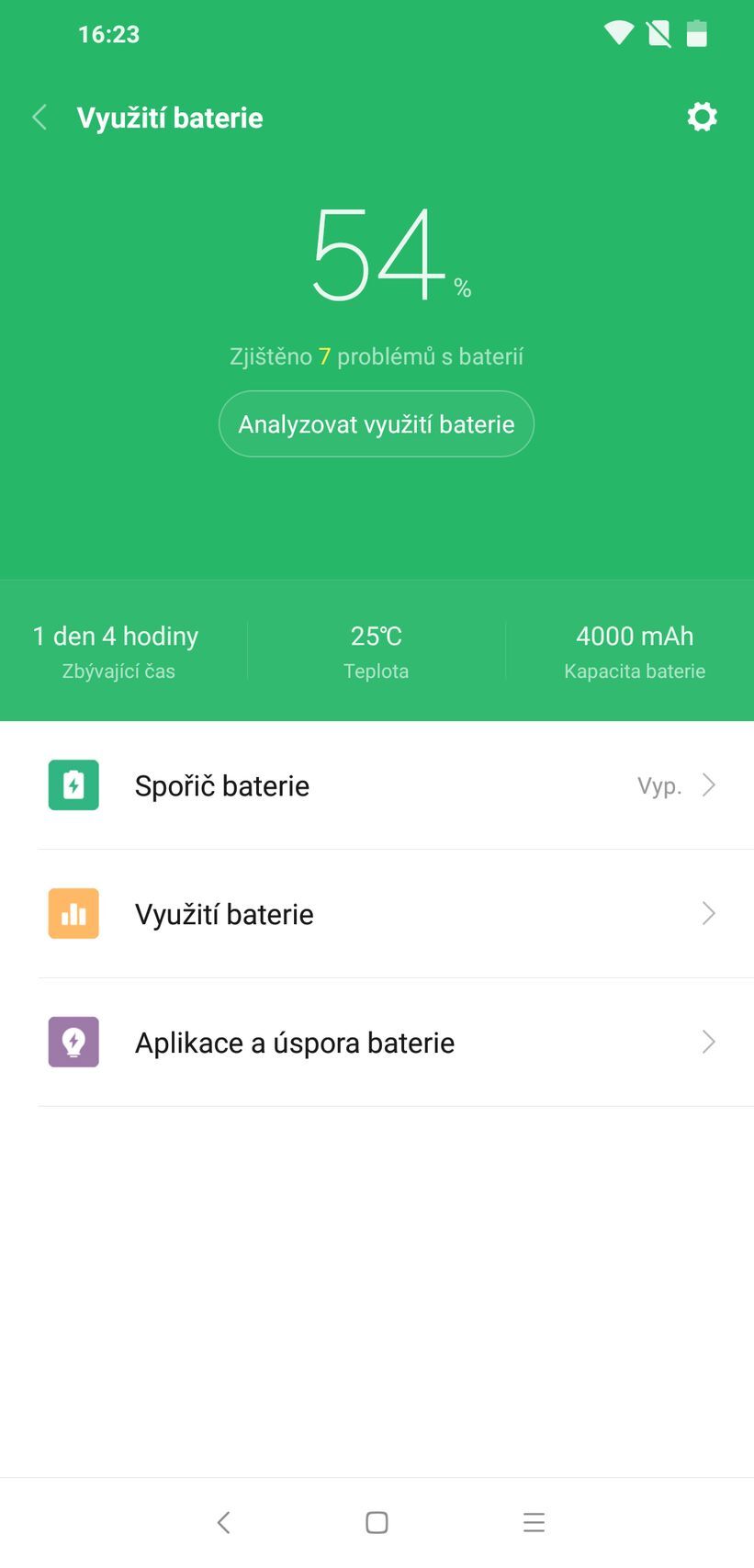
Task: Open Využití baterie details via its chevron
Action: pyautogui.click(x=707, y=913)
